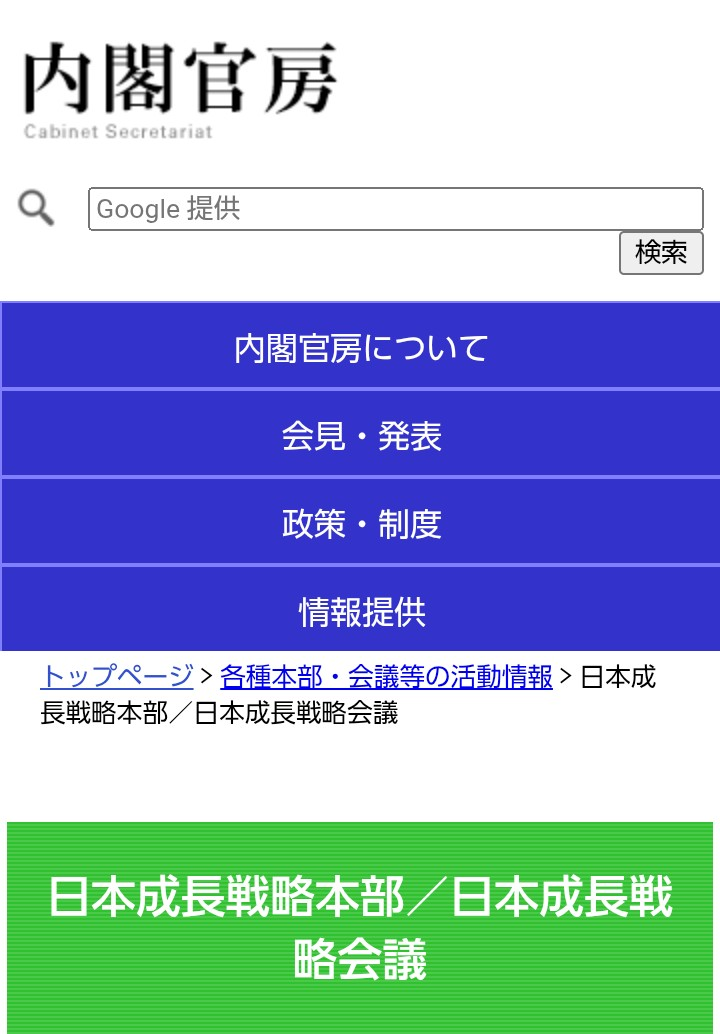This screenshot has width=720, height=1034.
Task: Tap the 政策・制度 navigation button
Action: (360, 520)
